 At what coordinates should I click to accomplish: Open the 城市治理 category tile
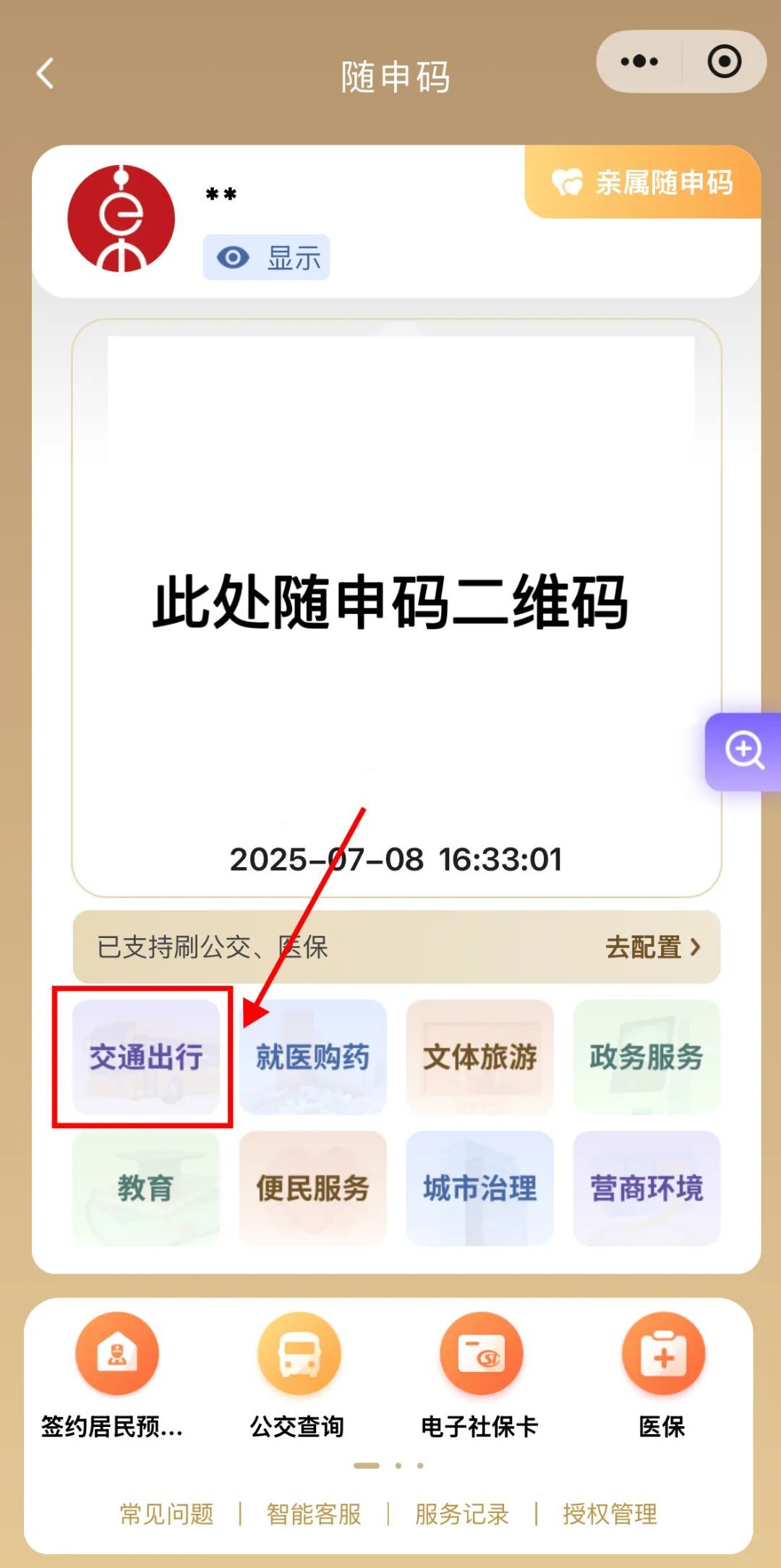point(479,1188)
